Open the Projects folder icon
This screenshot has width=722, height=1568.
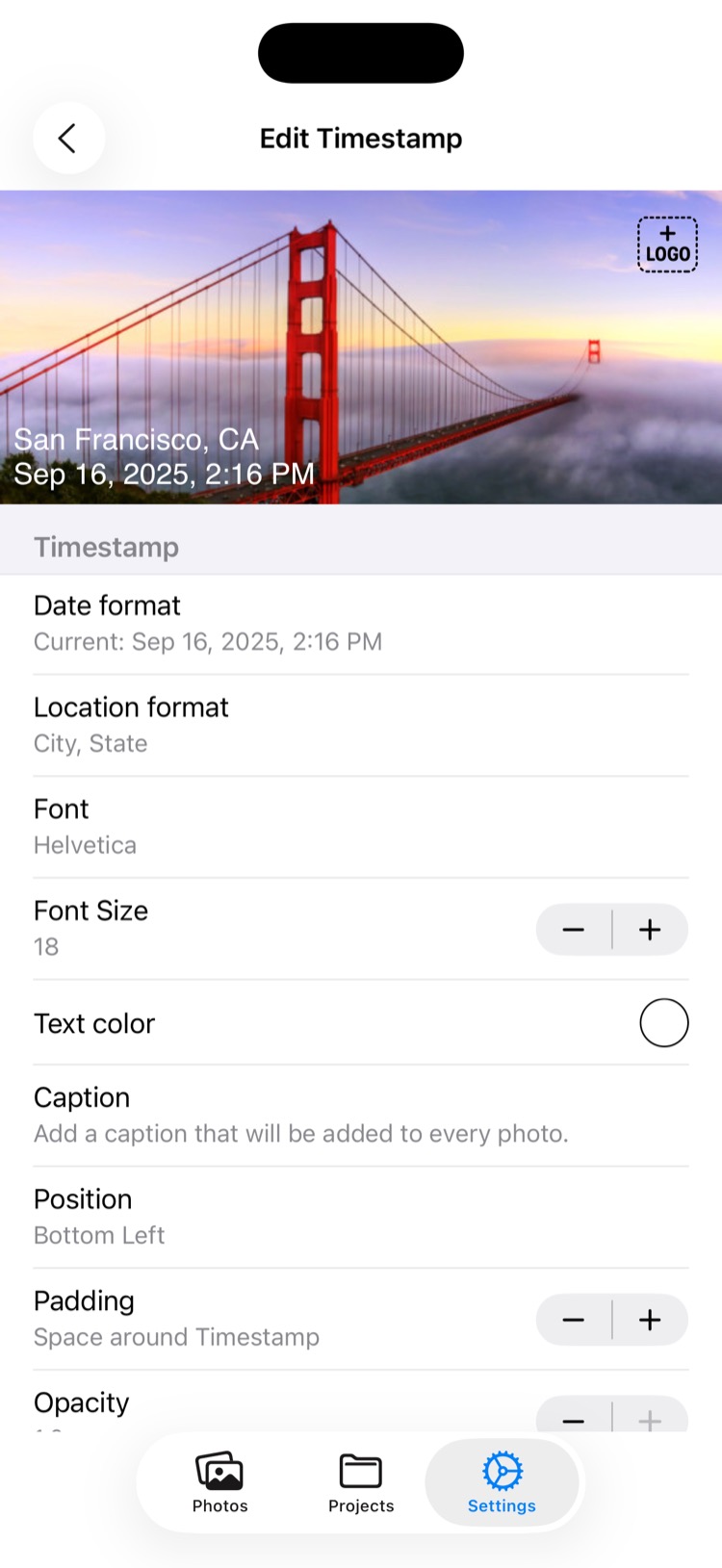pos(361,1471)
